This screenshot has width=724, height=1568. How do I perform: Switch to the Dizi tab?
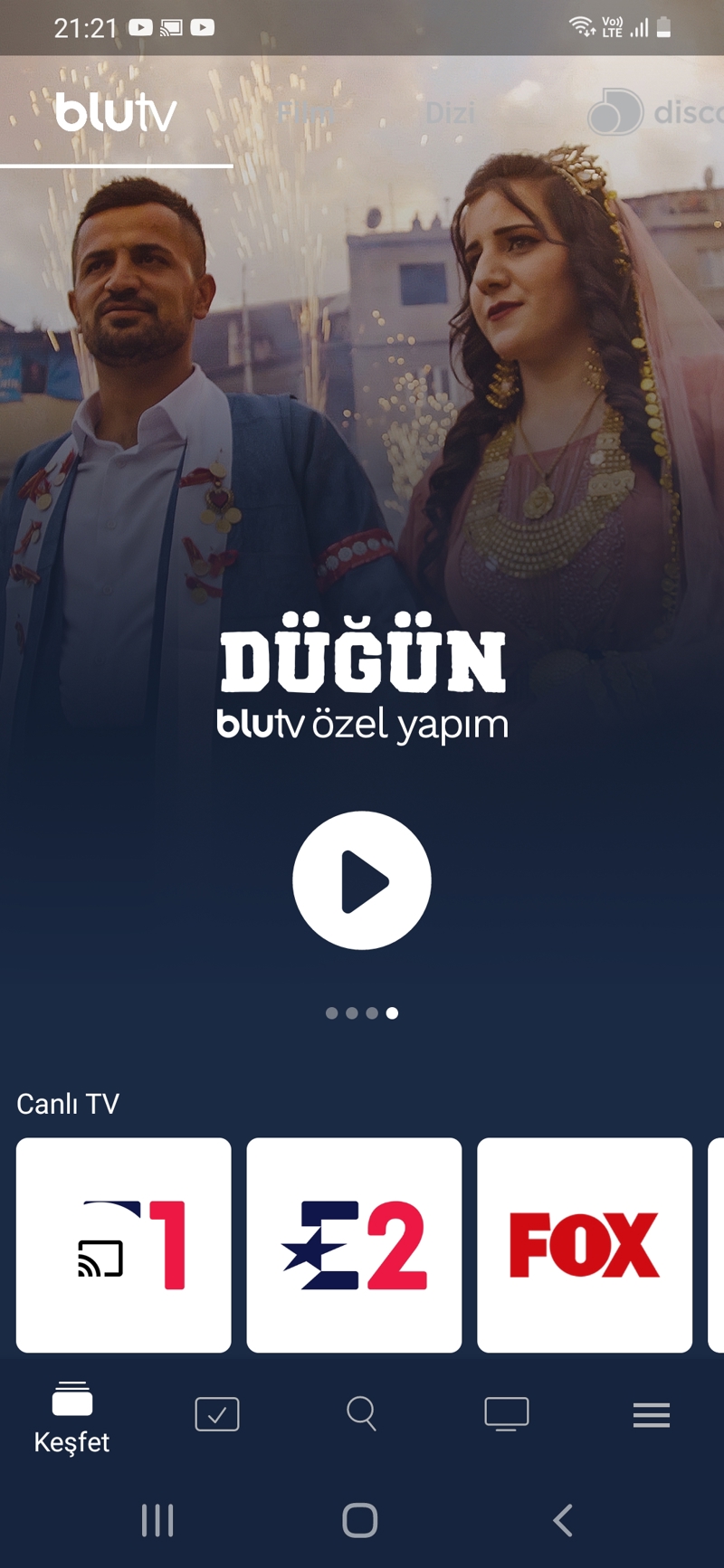450,112
